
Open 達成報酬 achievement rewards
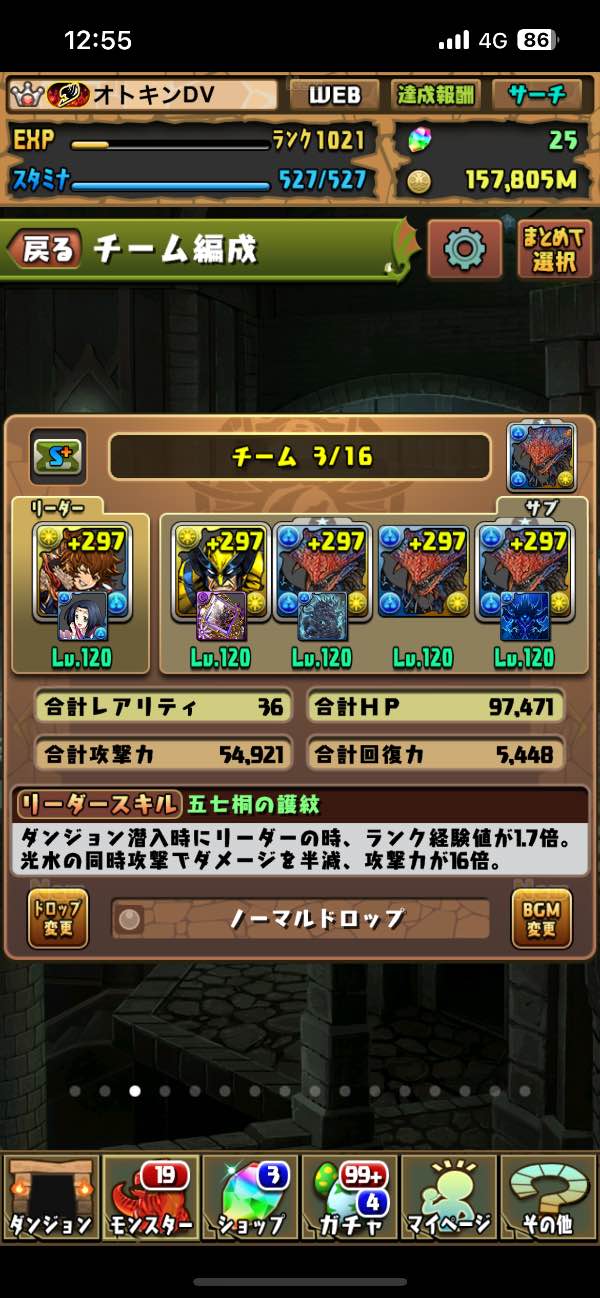coord(436,96)
